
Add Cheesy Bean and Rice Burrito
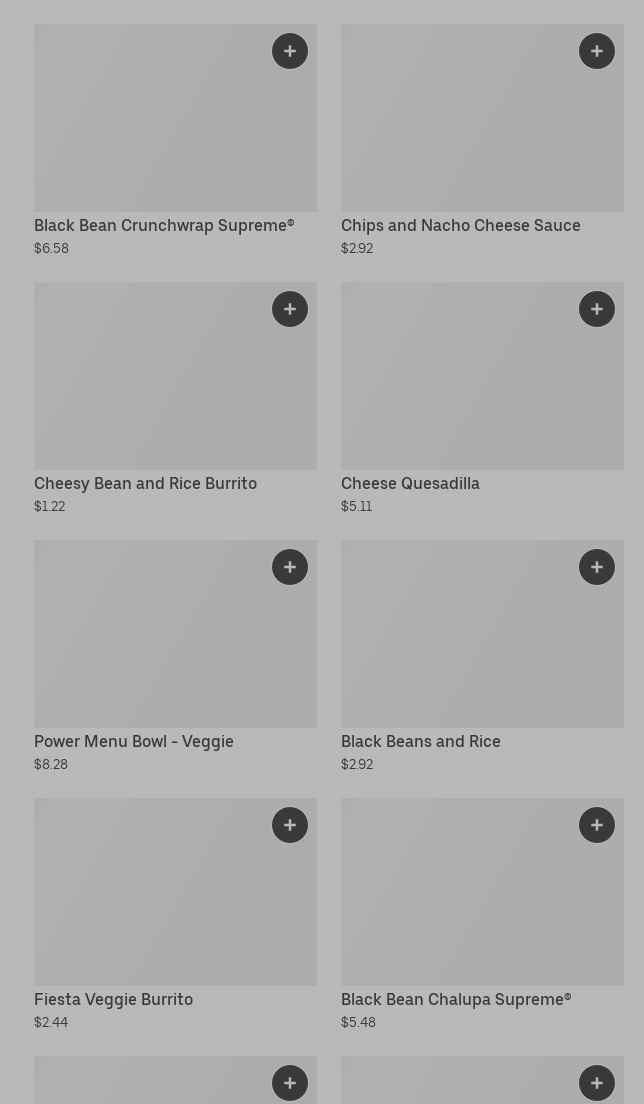pyautogui.click(x=290, y=309)
